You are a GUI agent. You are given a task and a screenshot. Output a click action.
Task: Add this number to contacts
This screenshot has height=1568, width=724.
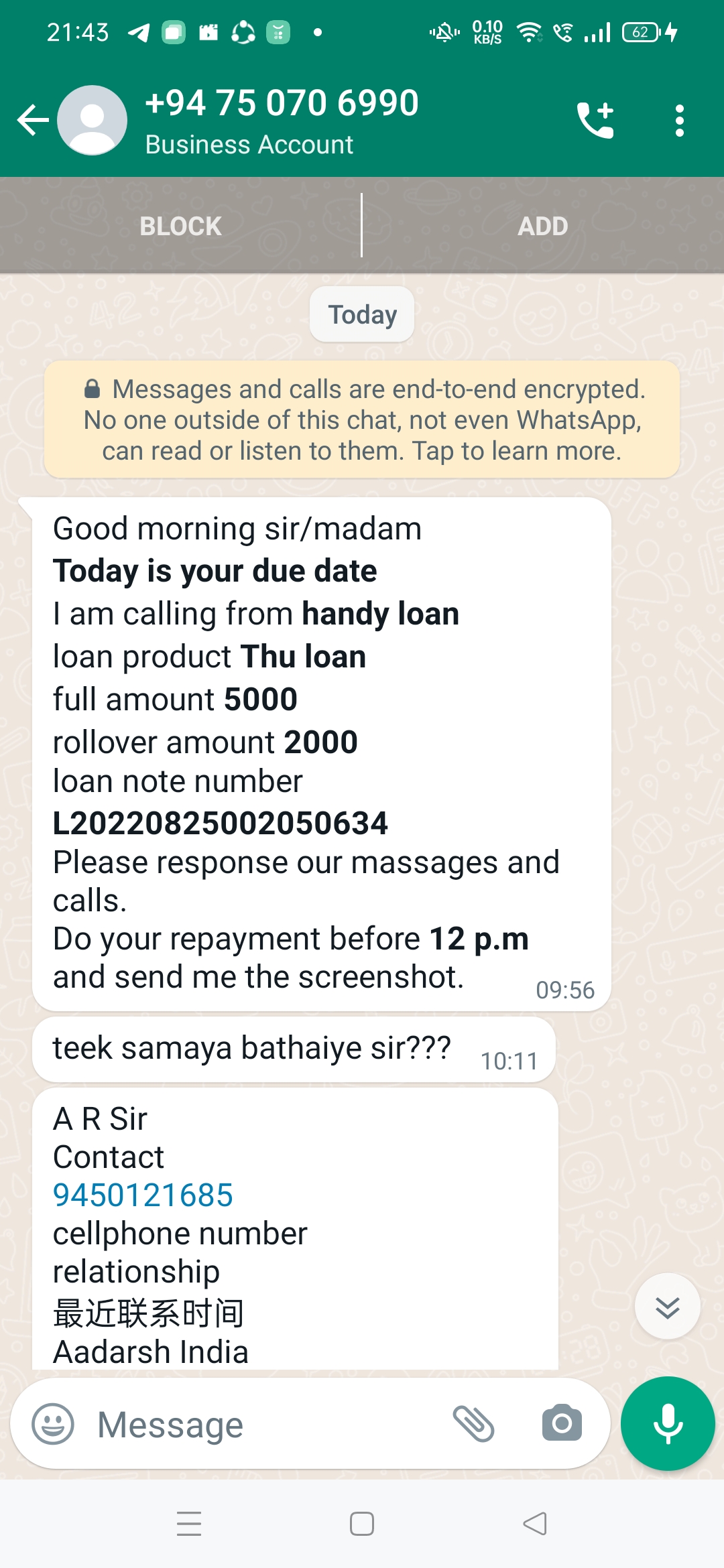point(542,226)
